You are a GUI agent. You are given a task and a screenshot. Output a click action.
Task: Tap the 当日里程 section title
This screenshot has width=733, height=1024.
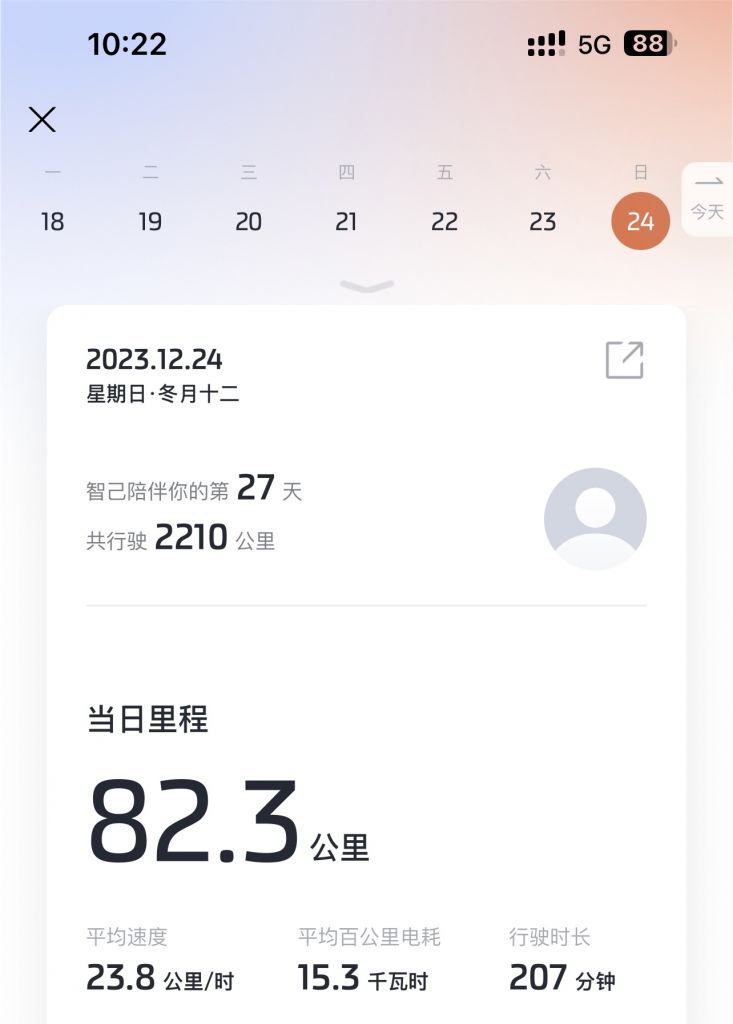click(147, 720)
